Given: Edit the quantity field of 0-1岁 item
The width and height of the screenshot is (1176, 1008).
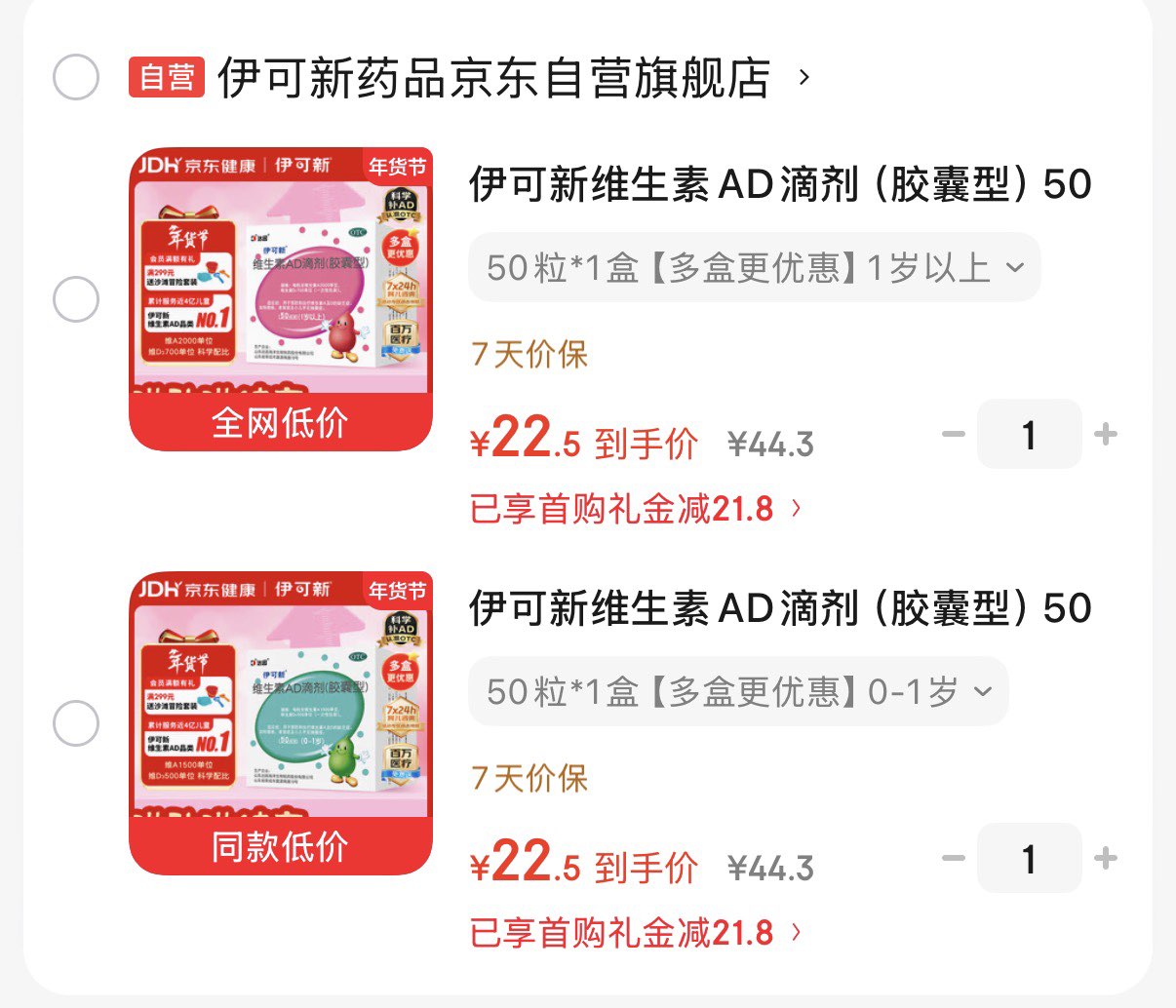Looking at the screenshot, I should pyautogui.click(x=1030, y=858).
